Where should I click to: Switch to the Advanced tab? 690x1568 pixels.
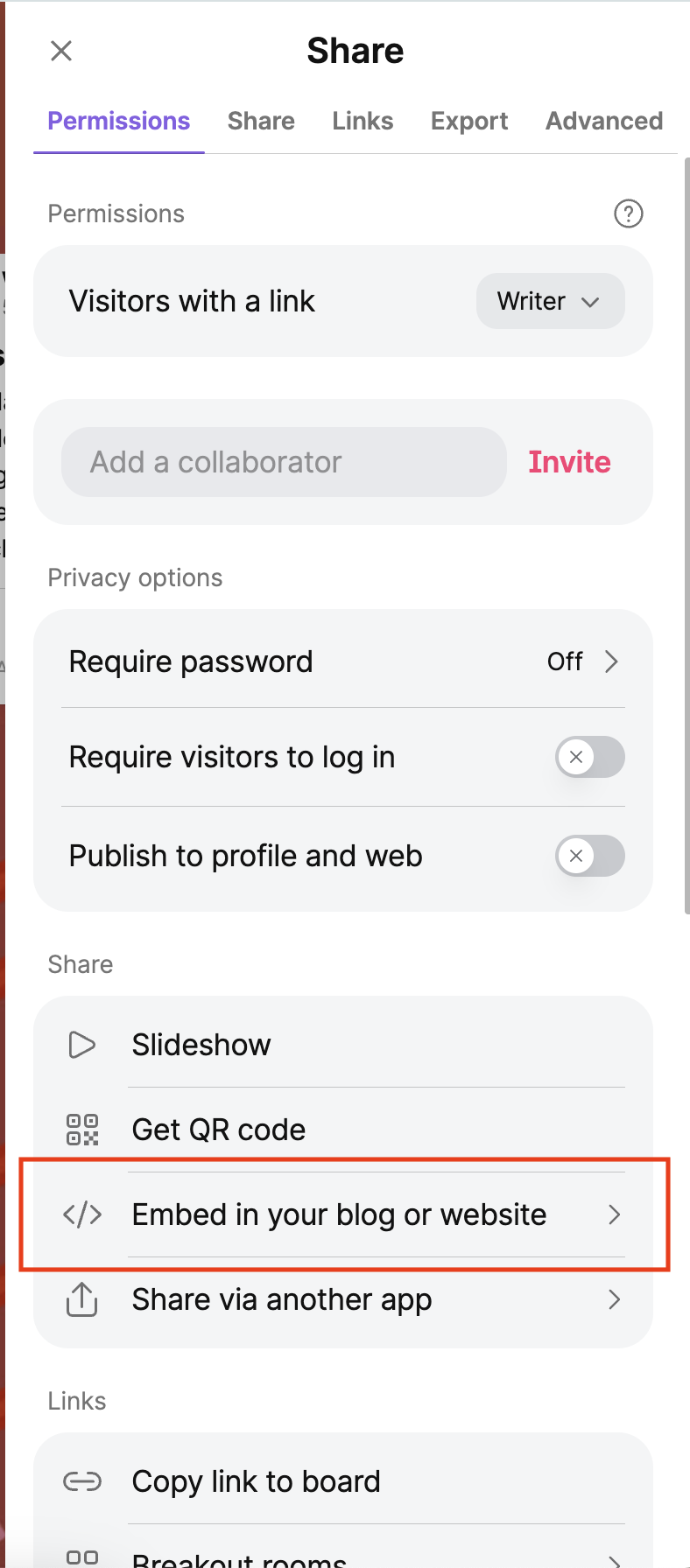604,121
